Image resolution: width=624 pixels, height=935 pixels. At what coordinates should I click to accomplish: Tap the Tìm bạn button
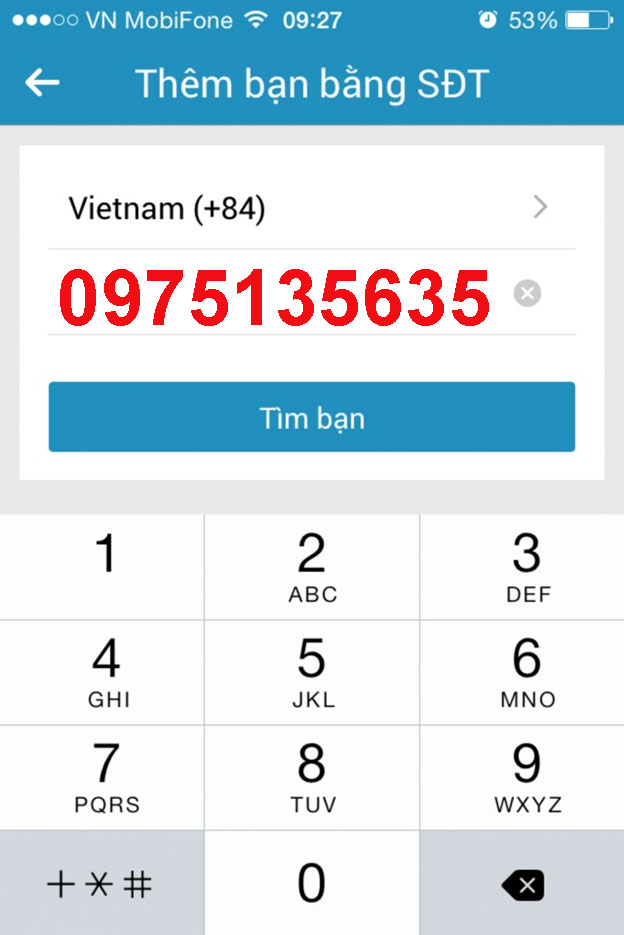(311, 417)
